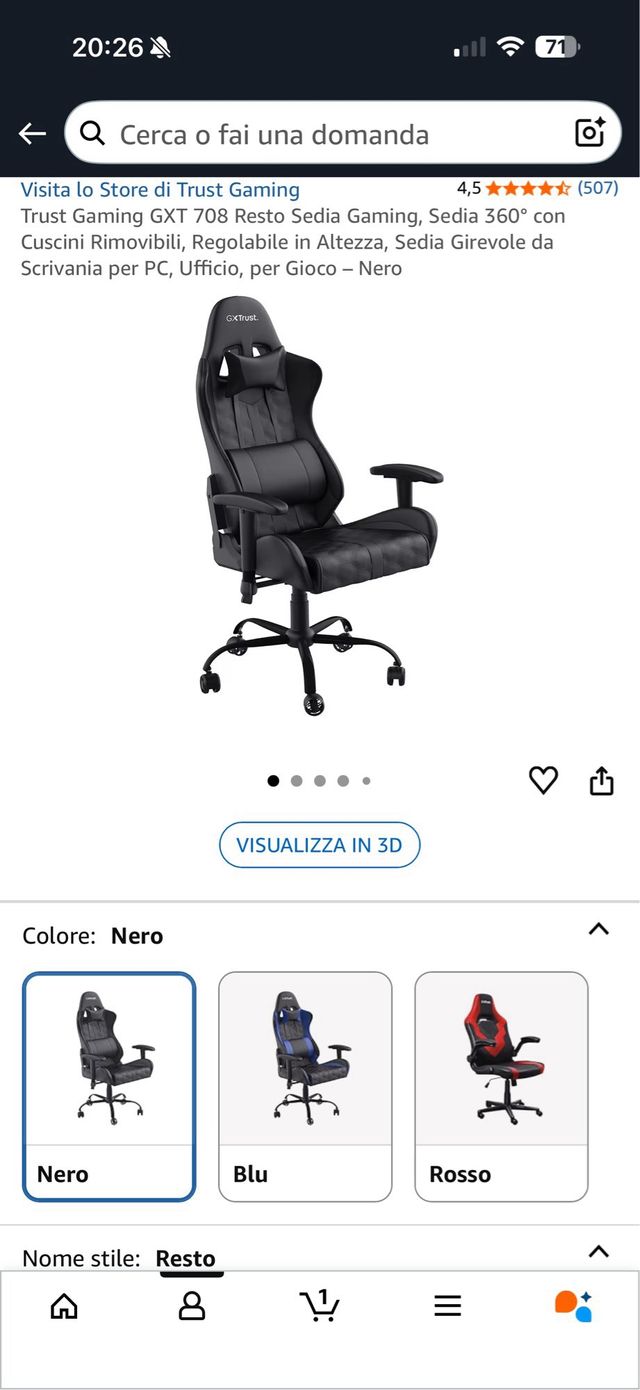Choose the Blu color option
The height and width of the screenshot is (1390, 640).
point(305,1086)
